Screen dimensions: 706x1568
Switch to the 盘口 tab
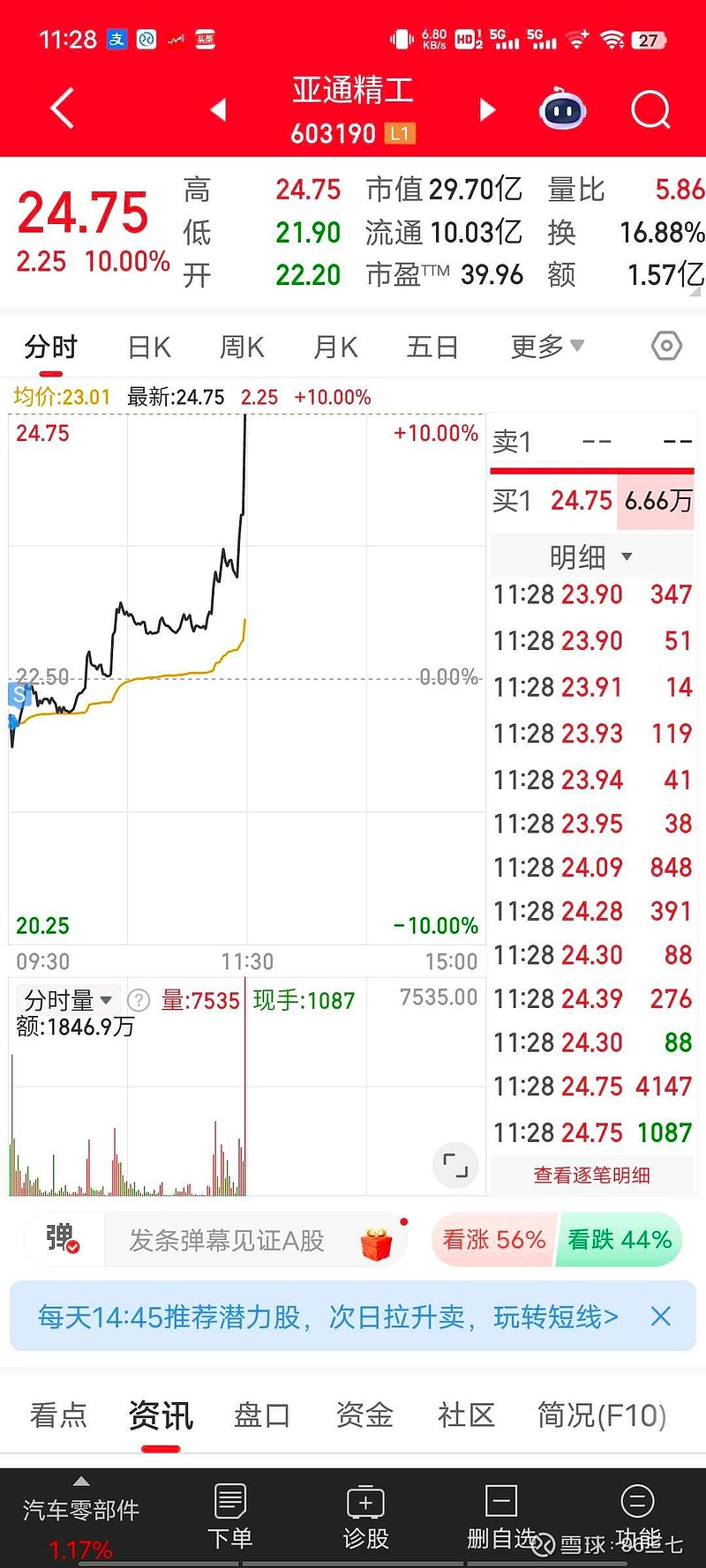[x=262, y=1415]
